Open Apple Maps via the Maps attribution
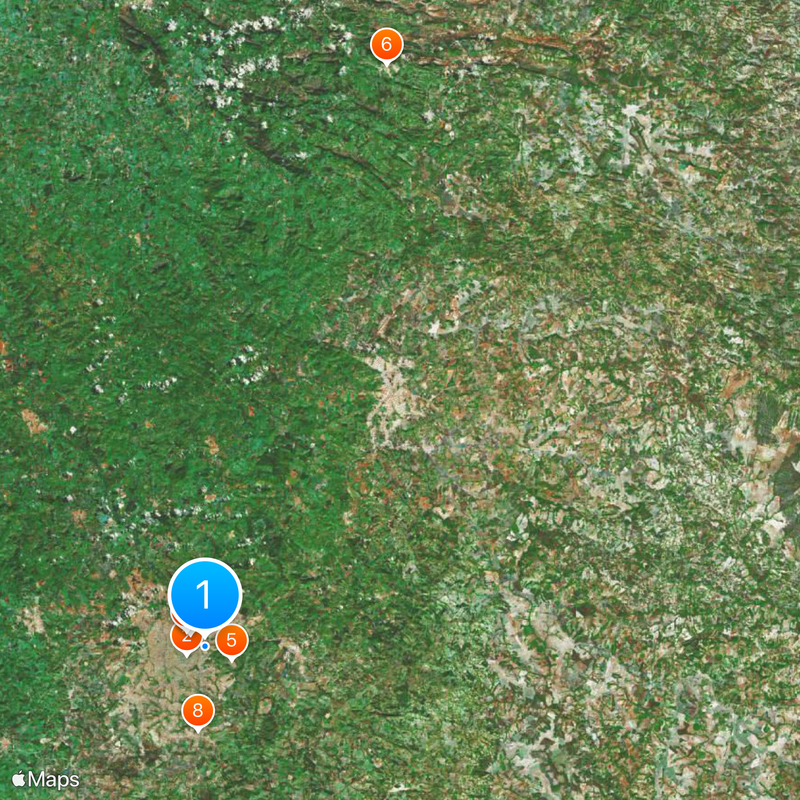This screenshot has height=800, width=800. point(45,779)
